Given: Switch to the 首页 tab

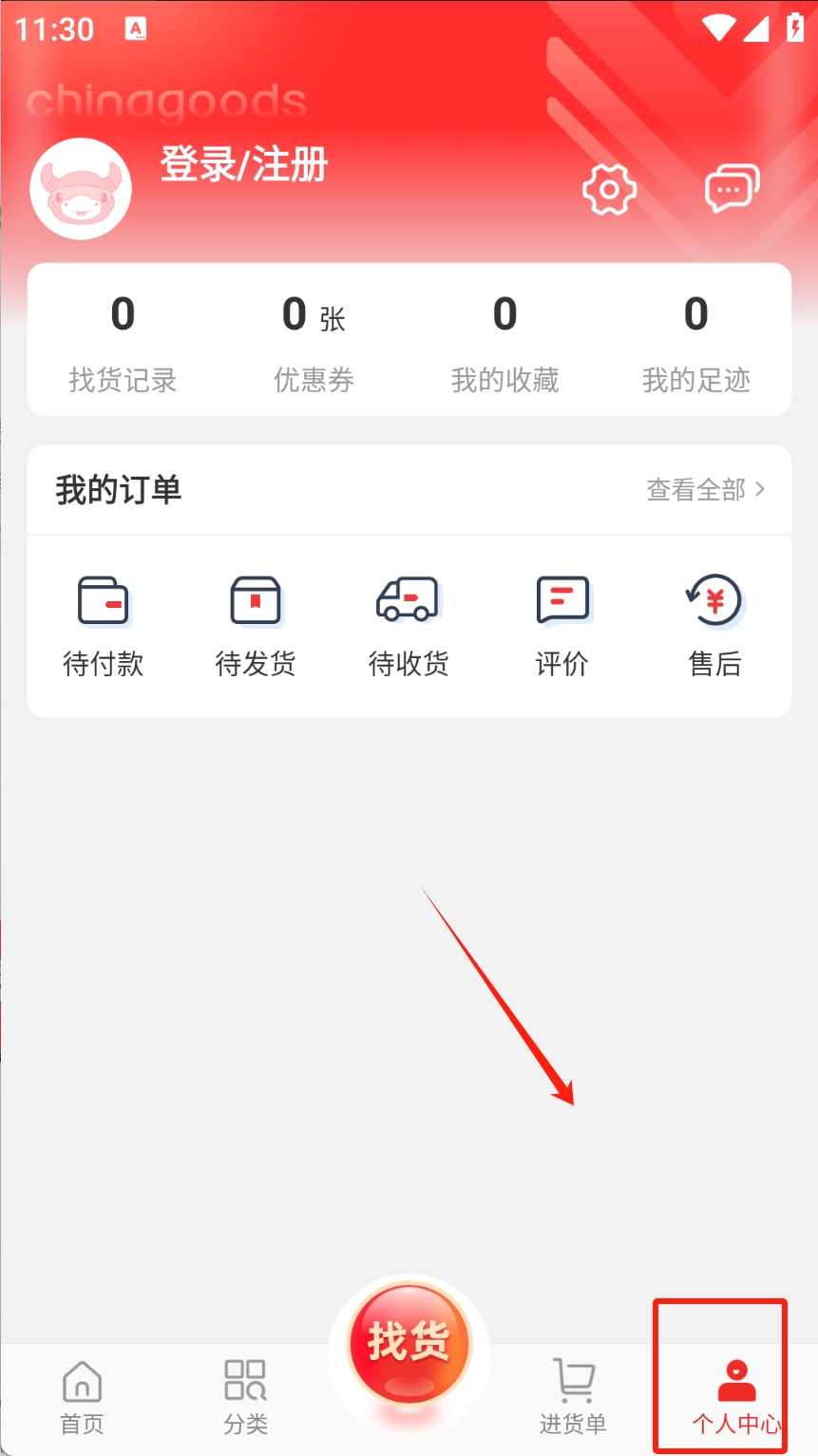Looking at the screenshot, I should pyautogui.click(x=82, y=1395).
